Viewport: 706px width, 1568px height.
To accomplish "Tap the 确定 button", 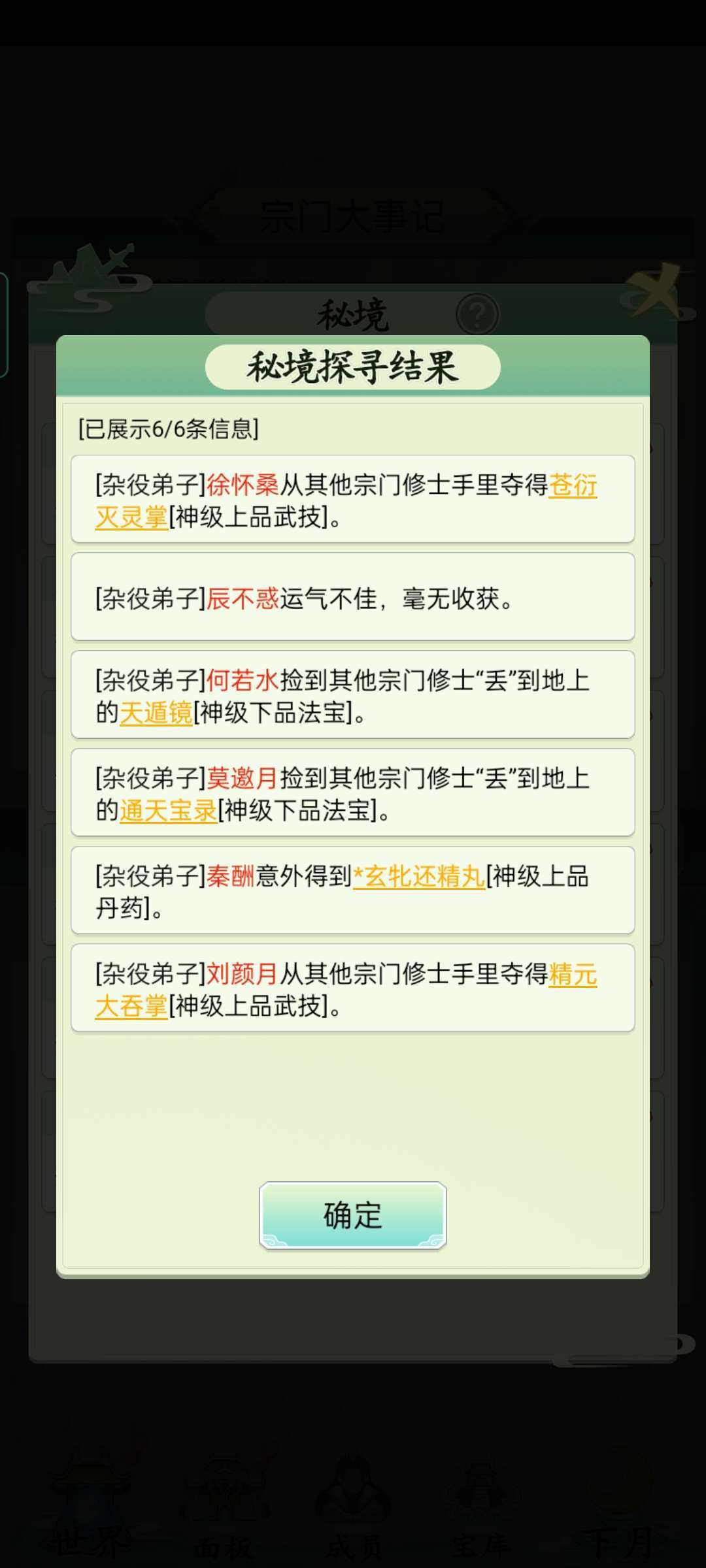I will click(352, 1215).
